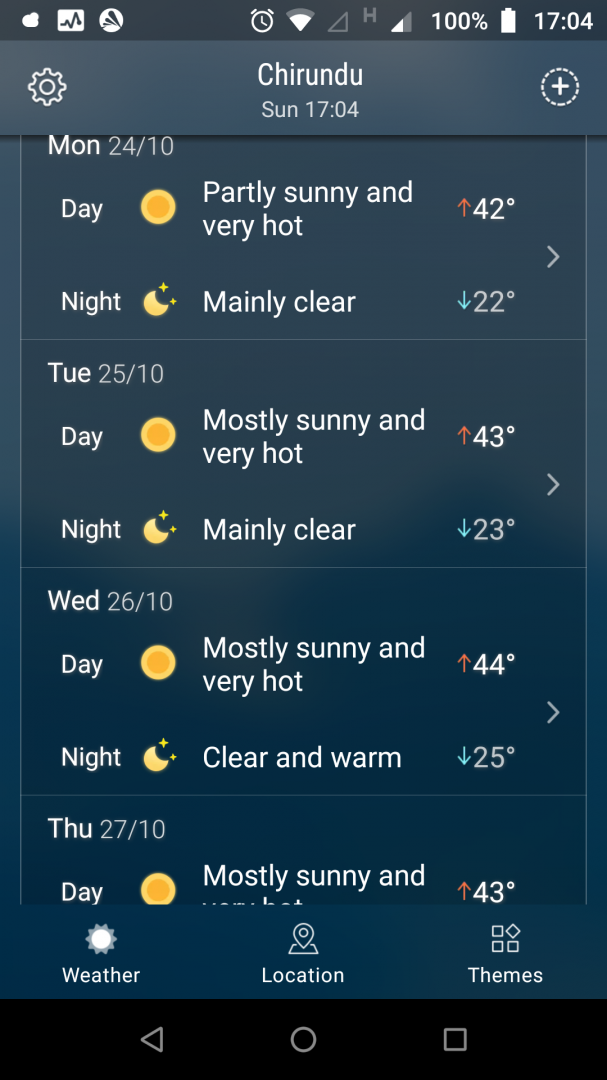
Task: Tap the system home button
Action: pos(303,1040)
